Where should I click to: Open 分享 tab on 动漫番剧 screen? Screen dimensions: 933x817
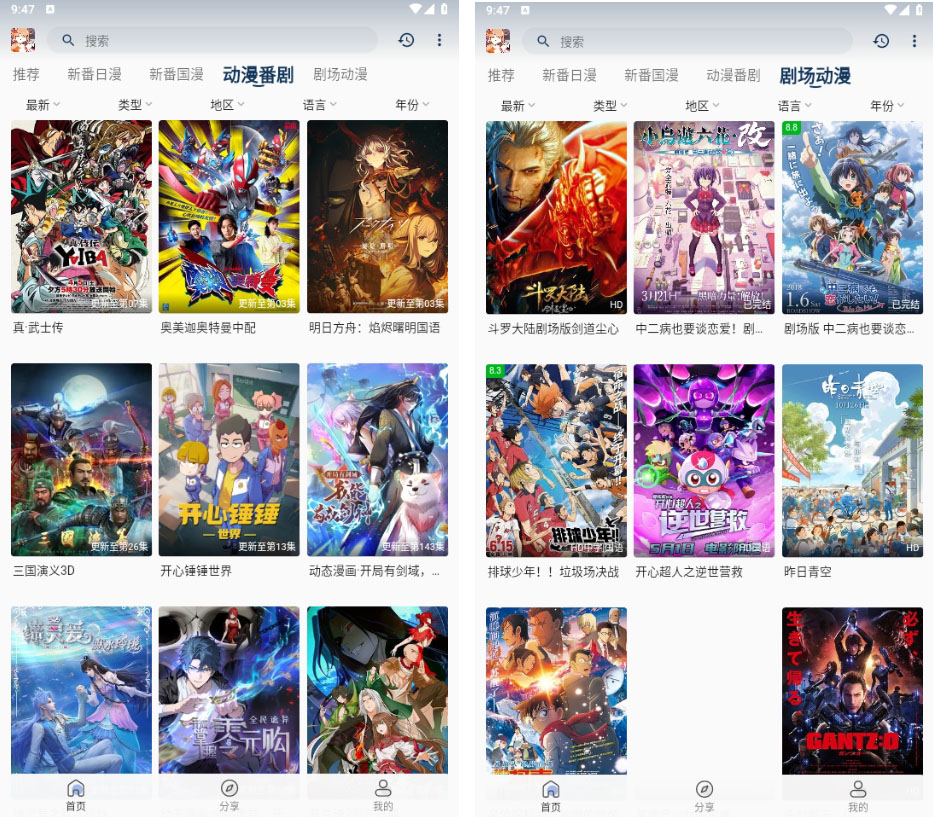point(229,795)
